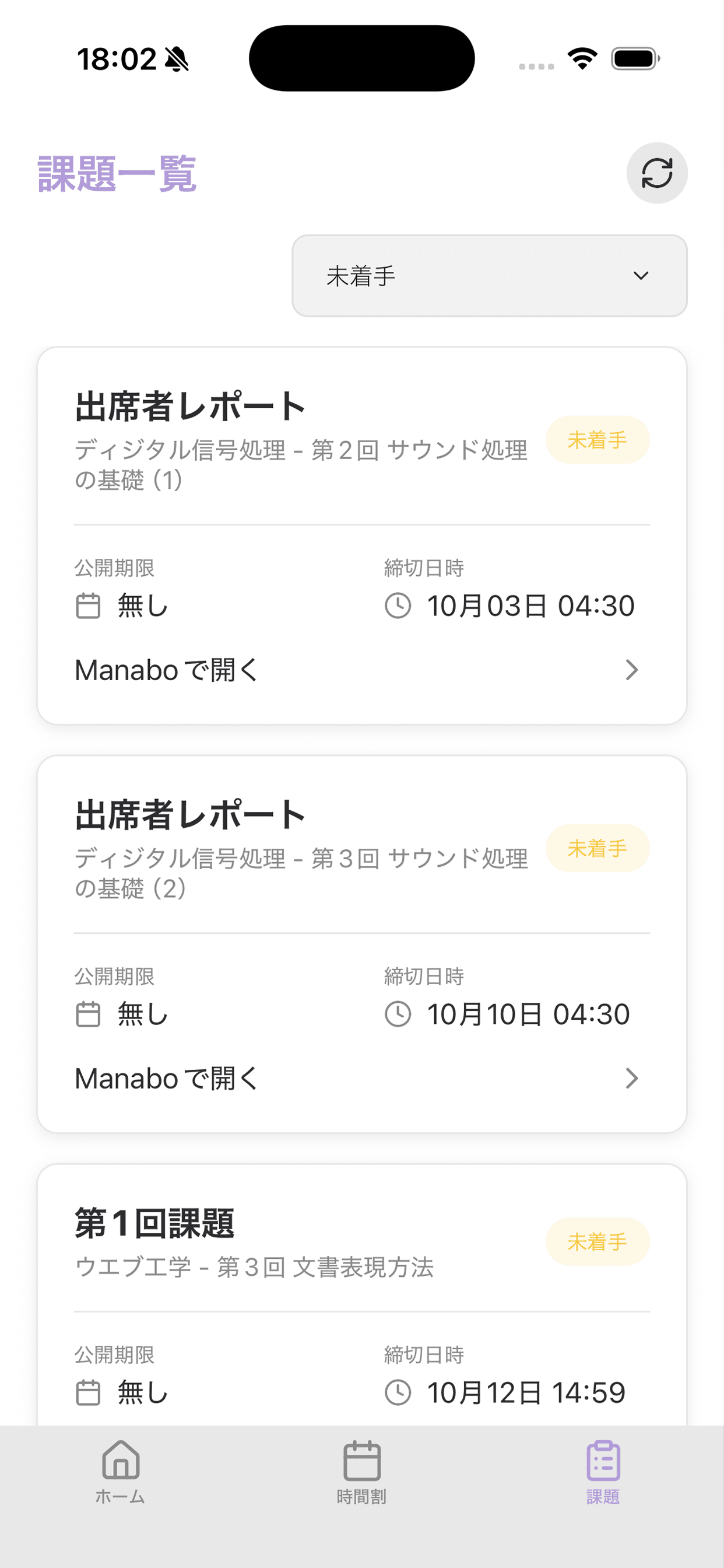The image size is (724, 1568).
Task: Tap the clock icon beside 10月10日 04:30
Action: tap(398, 1013)
